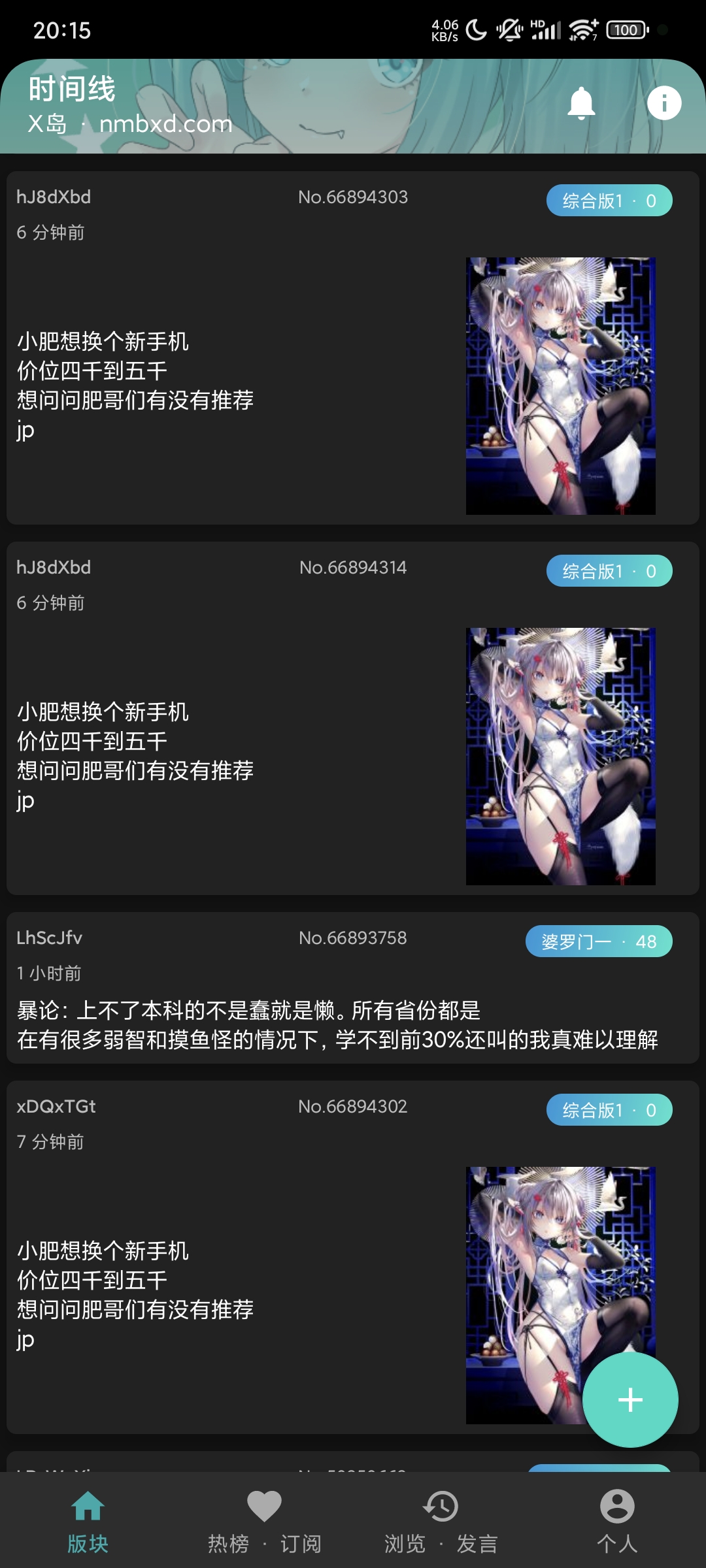The height and width of the screenshot is (1568, 706).
Task: Create a new post with plus button
Action: pos(630,1399)
